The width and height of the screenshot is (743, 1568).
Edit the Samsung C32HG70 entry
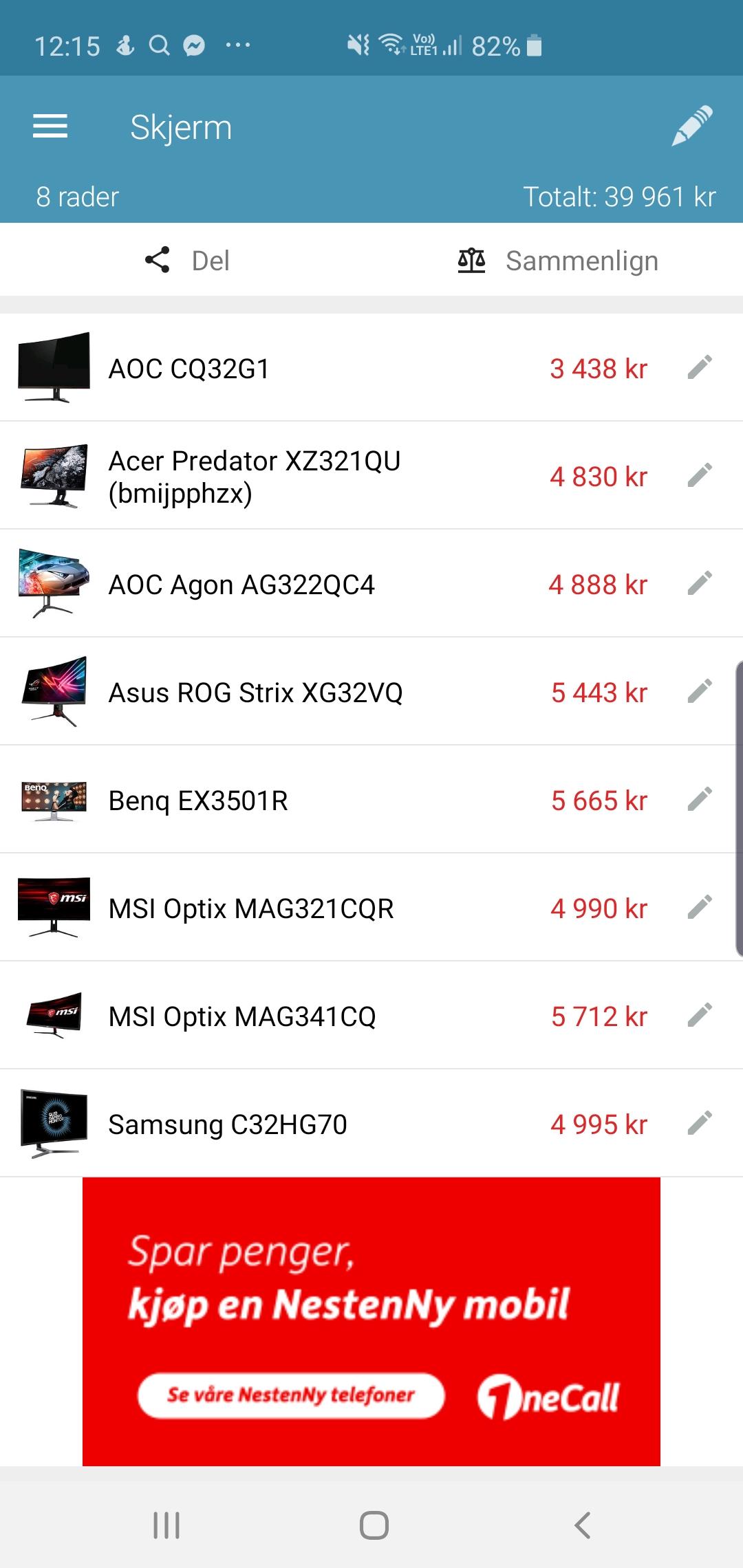coord(700,1123)
